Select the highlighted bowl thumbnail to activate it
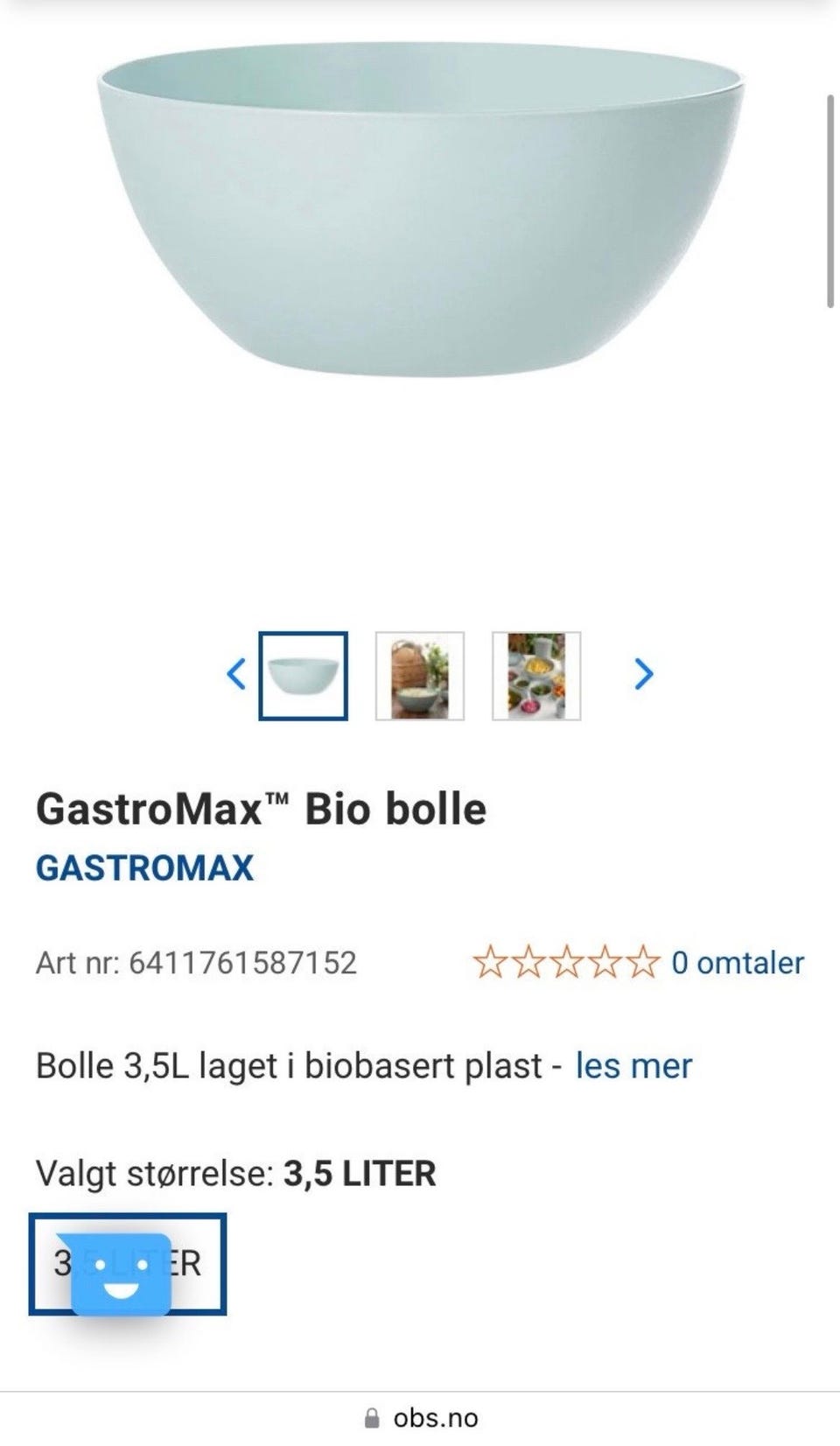The height and width of the screenshot is (1446, 840). click(x=304, y=675)
